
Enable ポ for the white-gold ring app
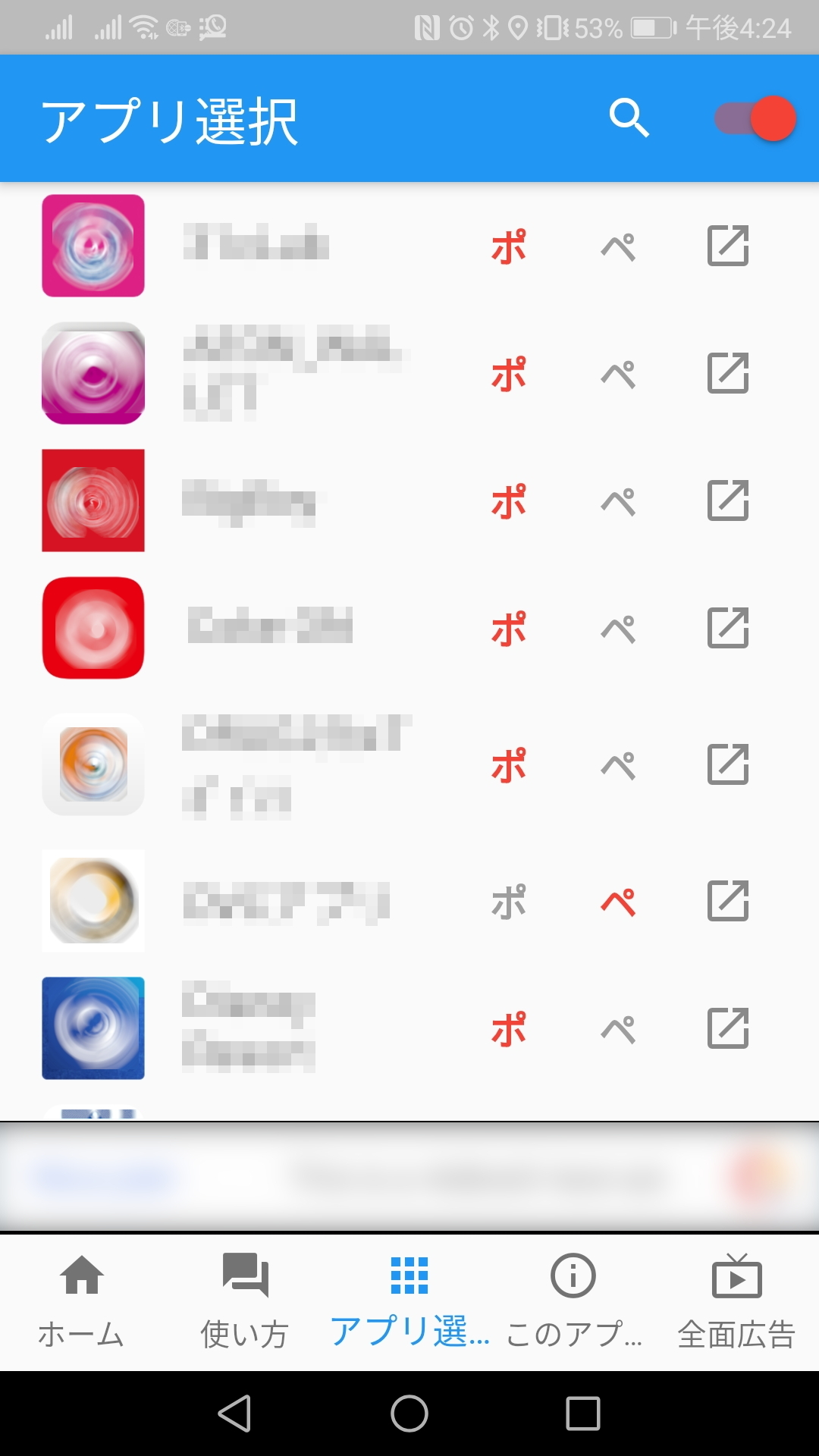click(508, 901)
